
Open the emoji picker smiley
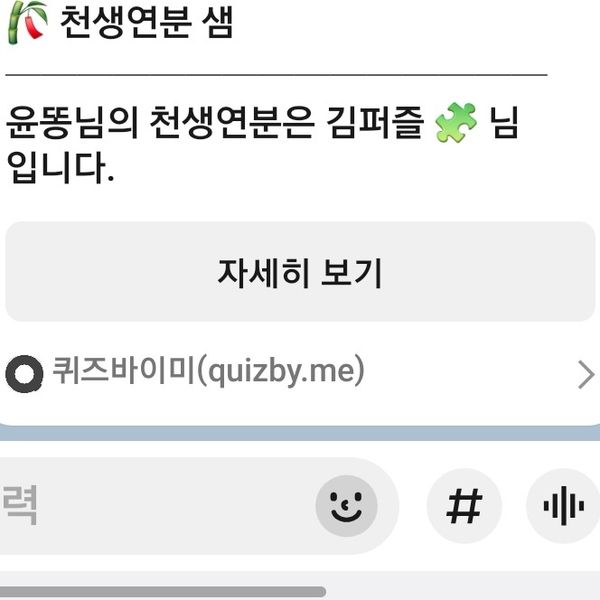346,507
